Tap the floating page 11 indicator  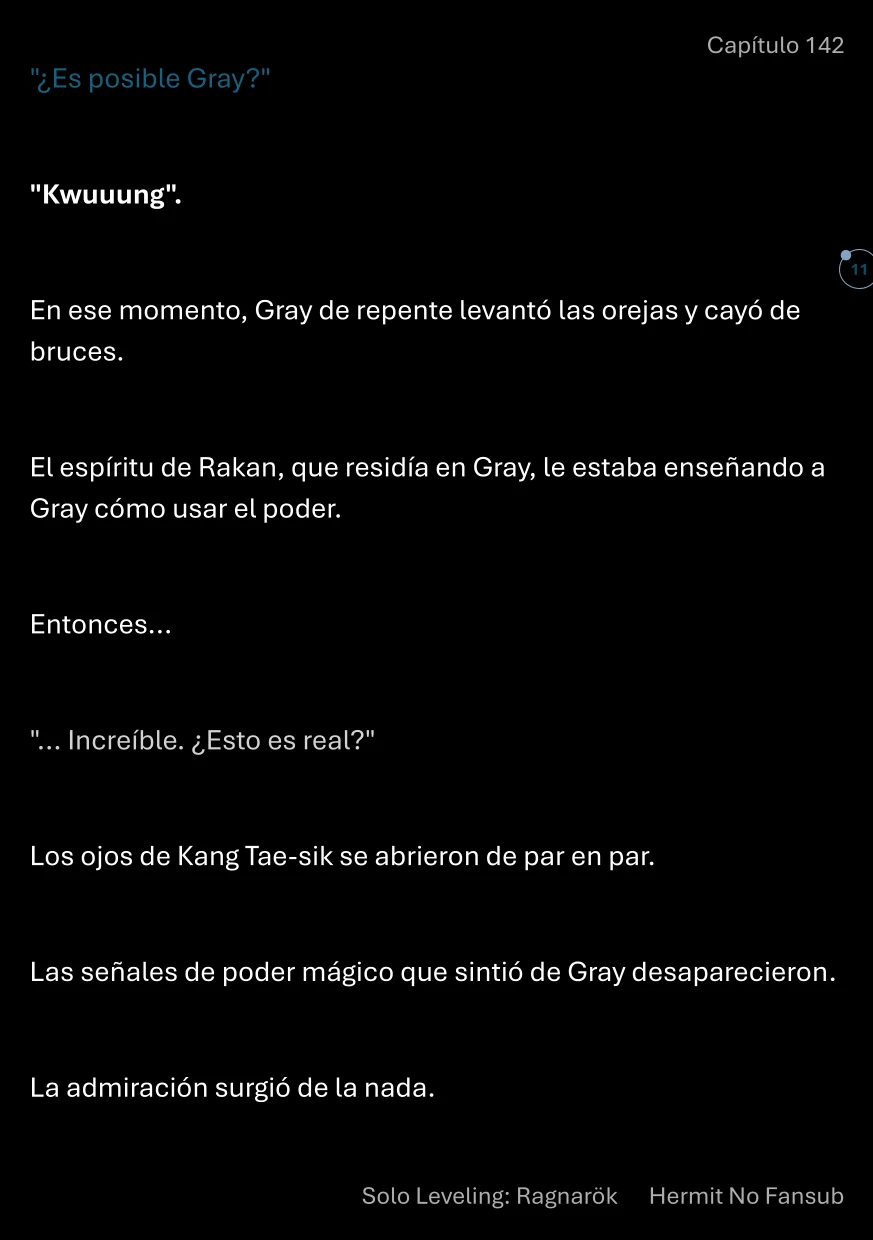click(857, 270)
